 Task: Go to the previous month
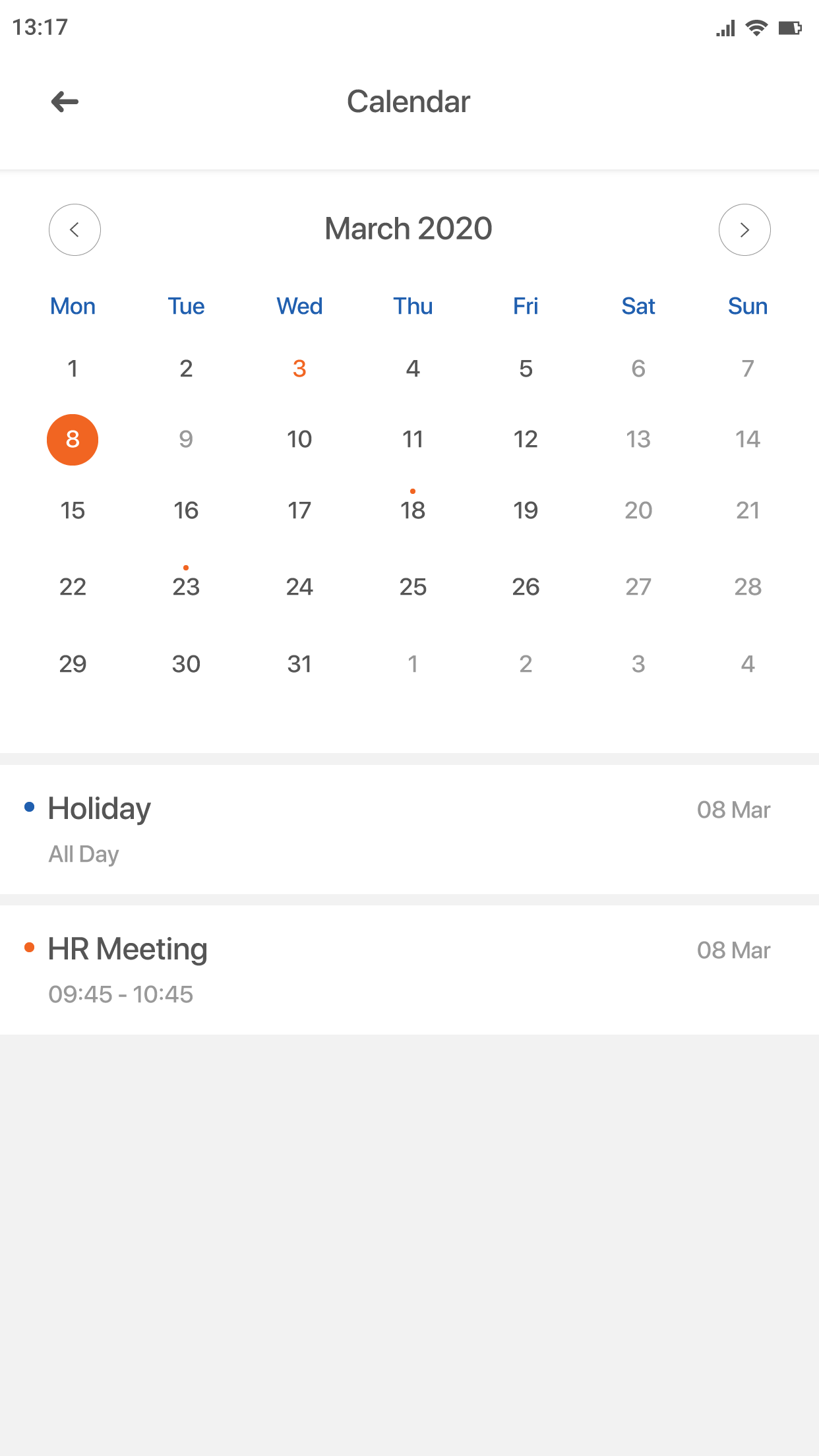point(75,229)
